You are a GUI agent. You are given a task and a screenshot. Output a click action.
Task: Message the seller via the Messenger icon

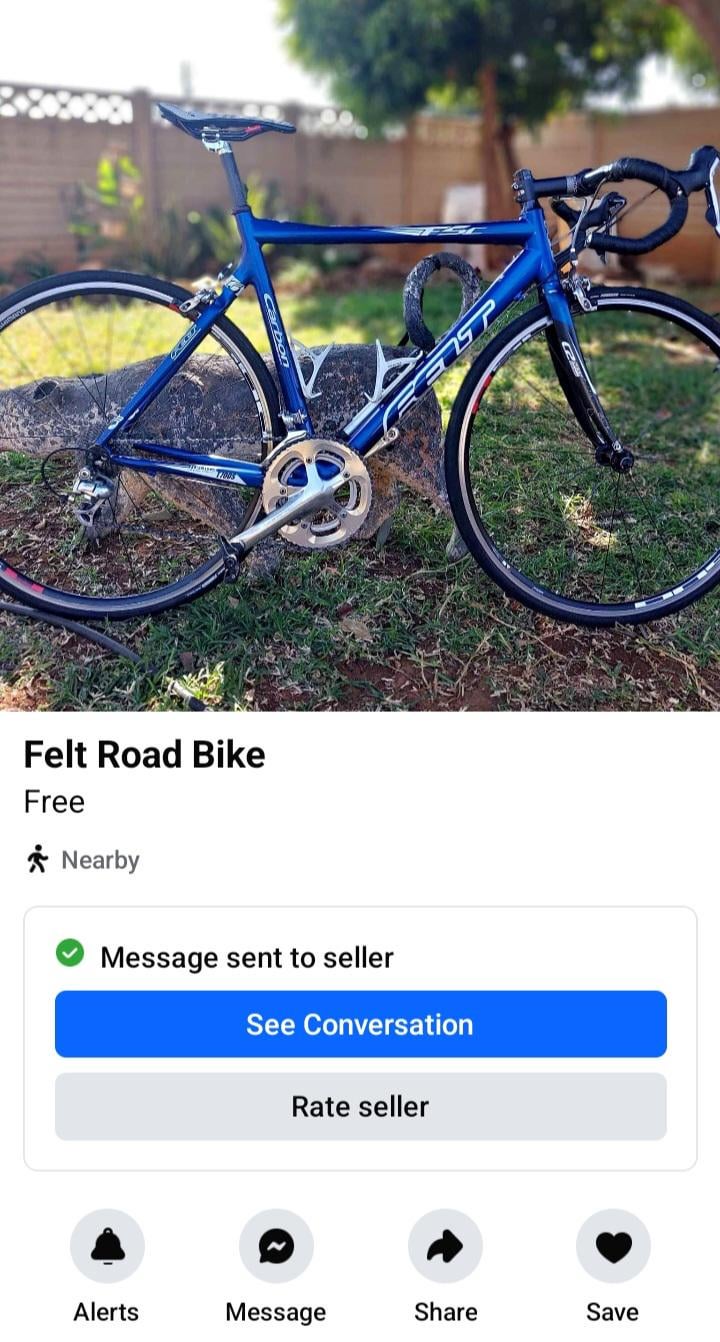pos(276,1246)
